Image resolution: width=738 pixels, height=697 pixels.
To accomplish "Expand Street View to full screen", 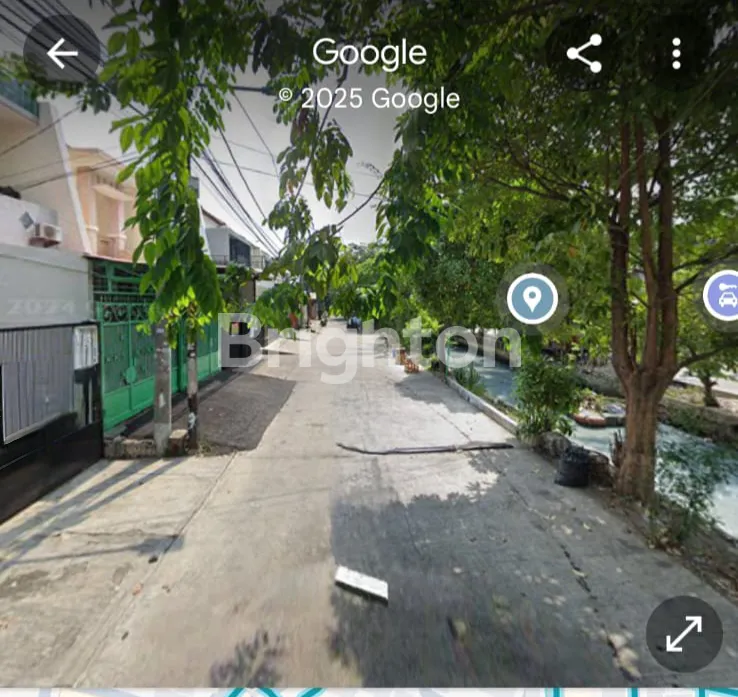I will pyautogui.click(x=684, y=633).
